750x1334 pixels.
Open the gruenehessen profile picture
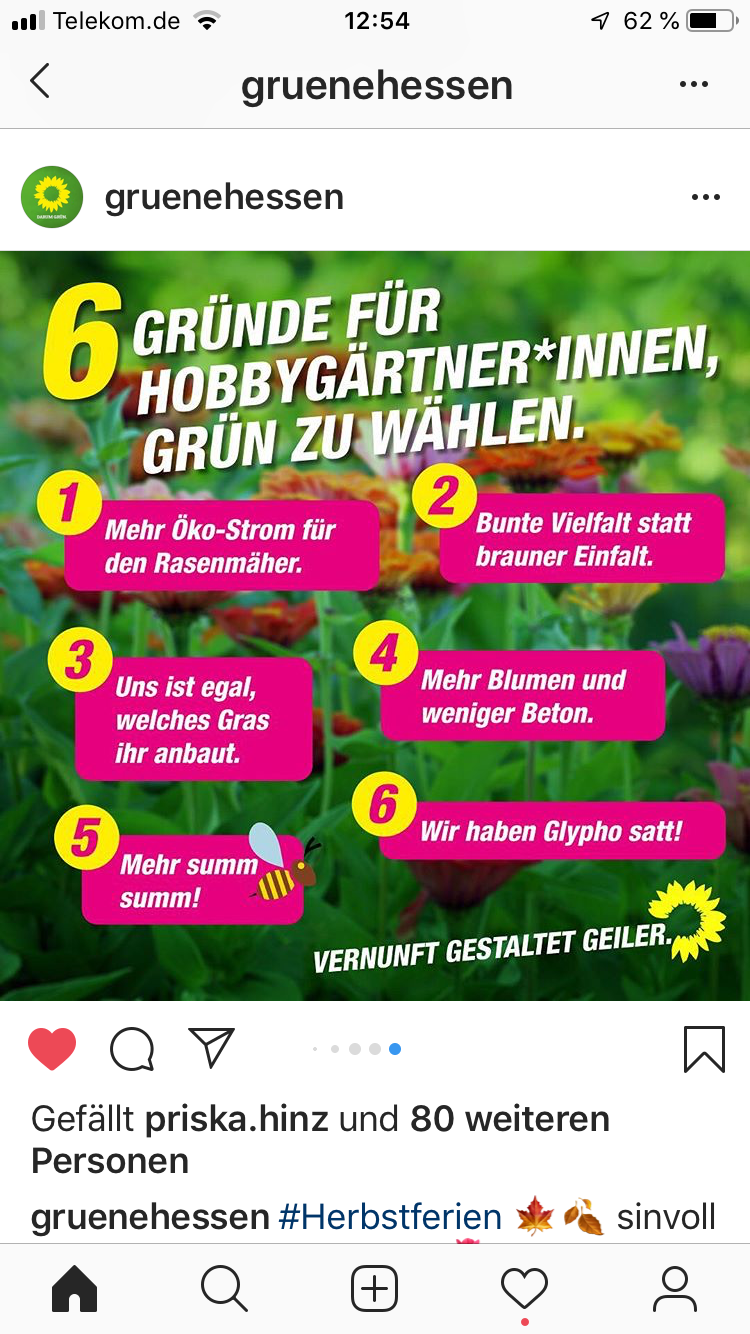52,197
